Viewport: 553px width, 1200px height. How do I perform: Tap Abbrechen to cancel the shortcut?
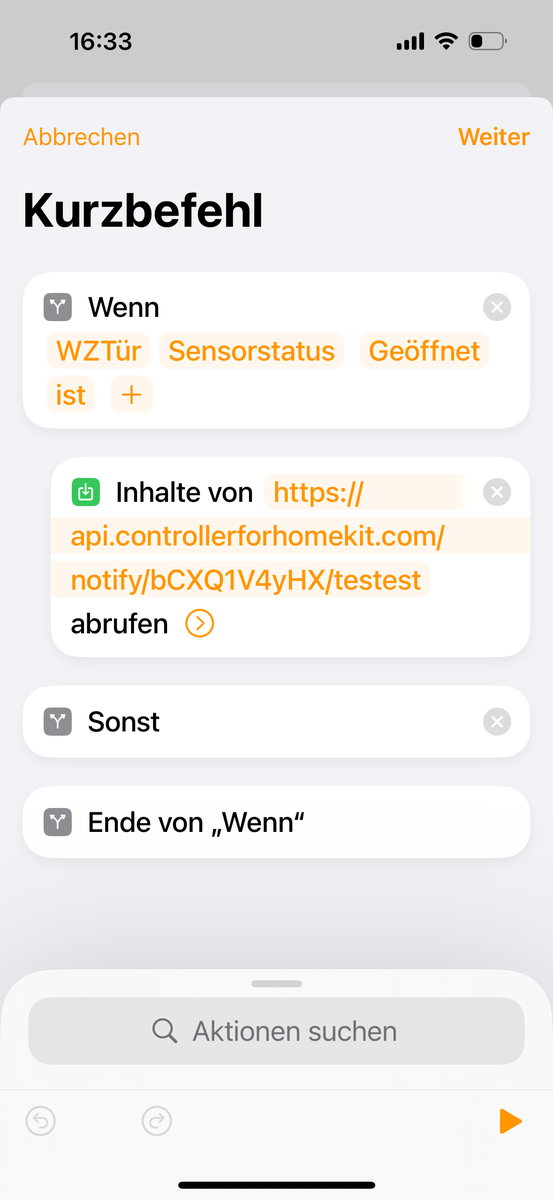(x=82, y=137)
